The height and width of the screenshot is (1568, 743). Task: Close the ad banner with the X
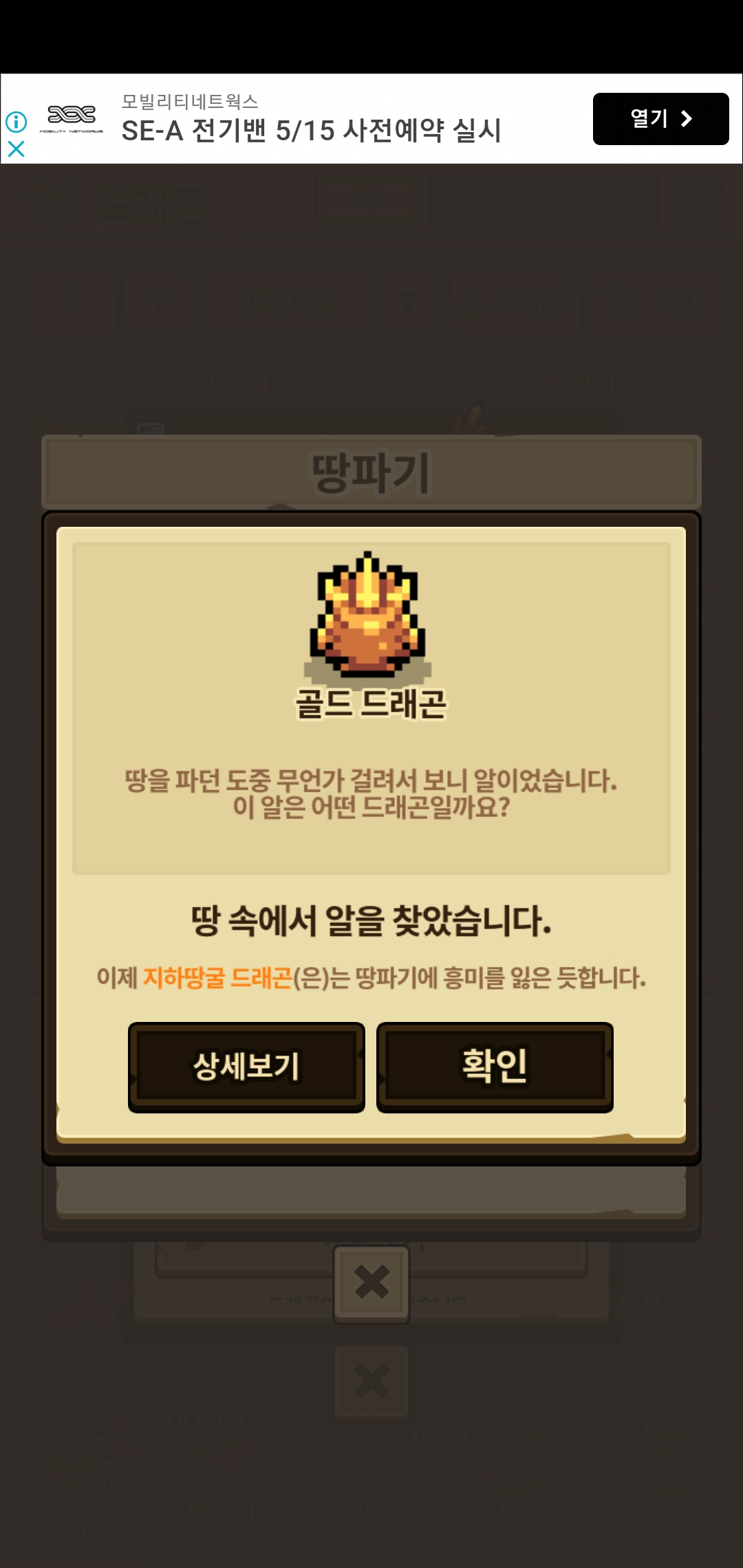pyautogui.click(x=16, y=149)
